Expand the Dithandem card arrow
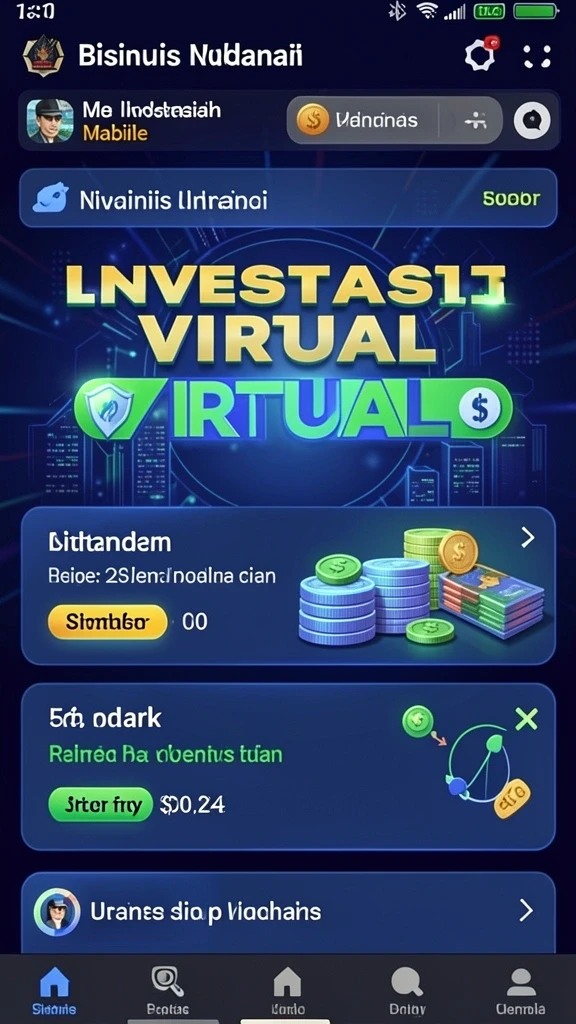 [x=527, y=537]
